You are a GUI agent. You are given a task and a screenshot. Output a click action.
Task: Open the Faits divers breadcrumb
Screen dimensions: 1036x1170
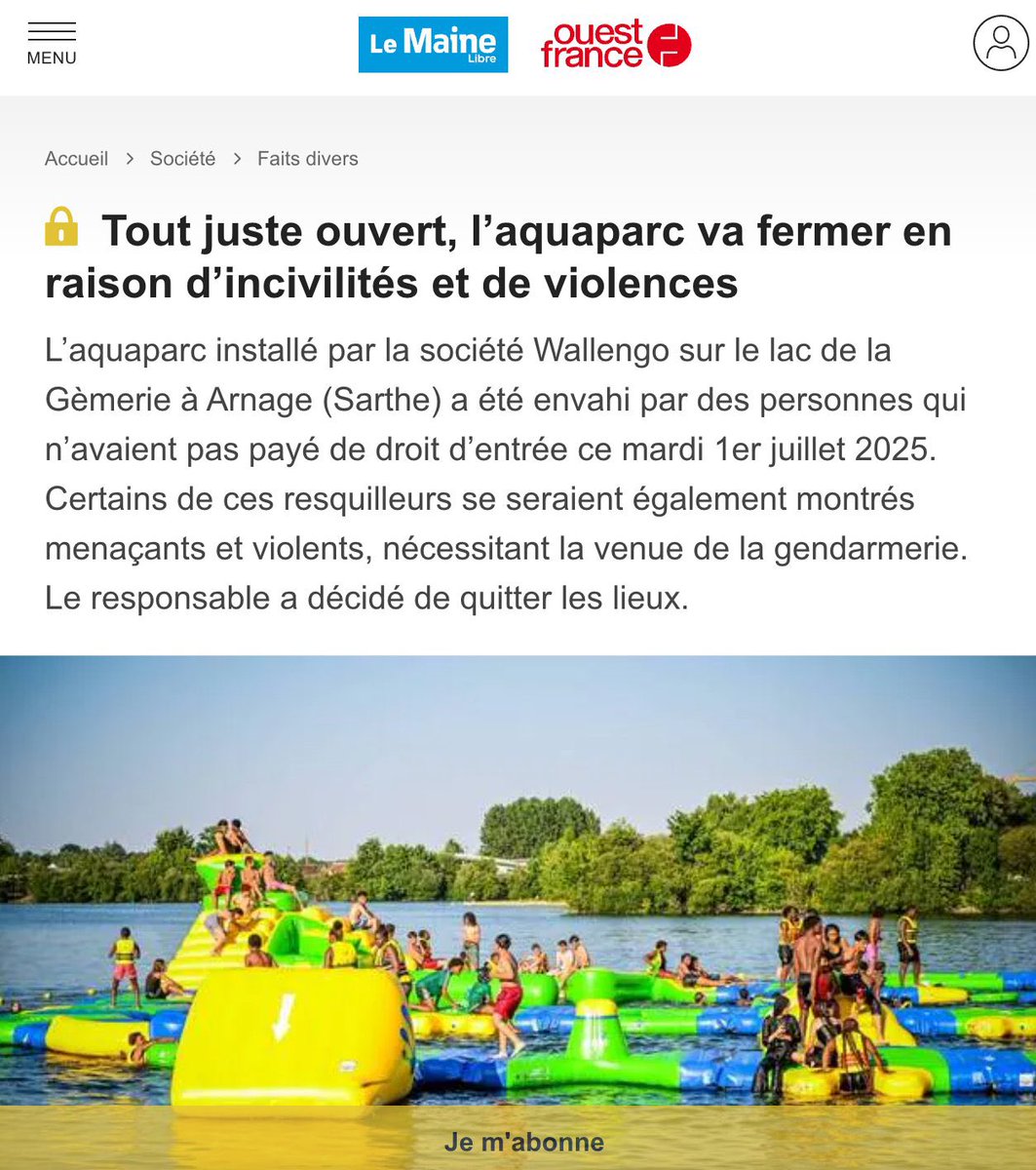308,159
